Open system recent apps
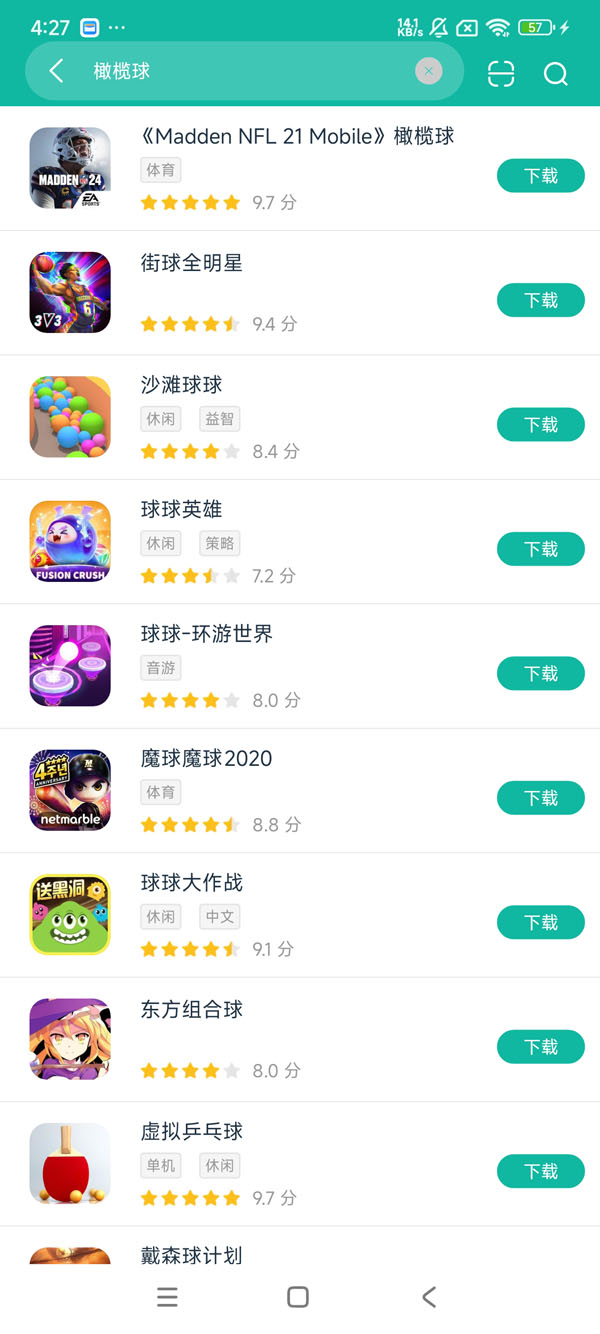The image size is (600, 1334). pos(168,1297)
